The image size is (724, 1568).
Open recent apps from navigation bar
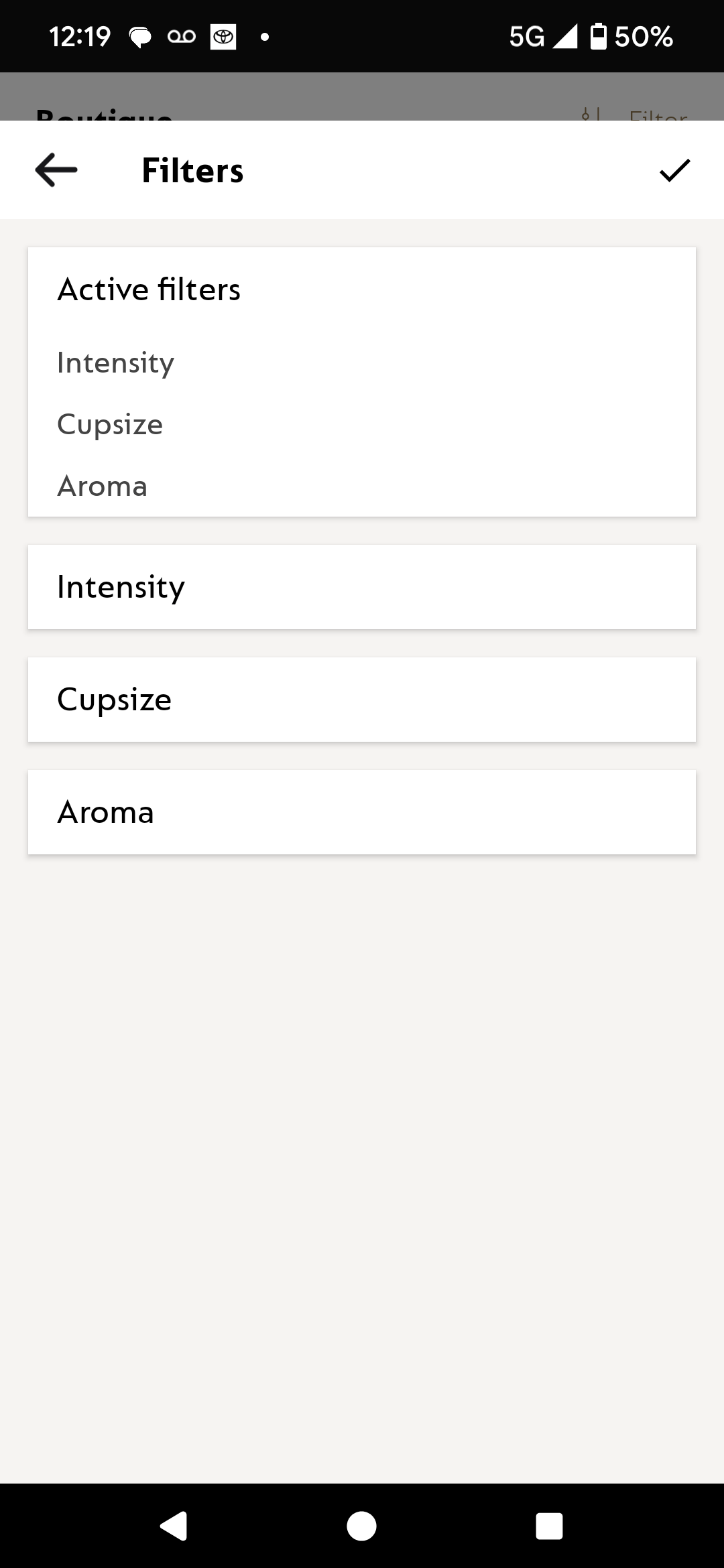point(549,1526)
